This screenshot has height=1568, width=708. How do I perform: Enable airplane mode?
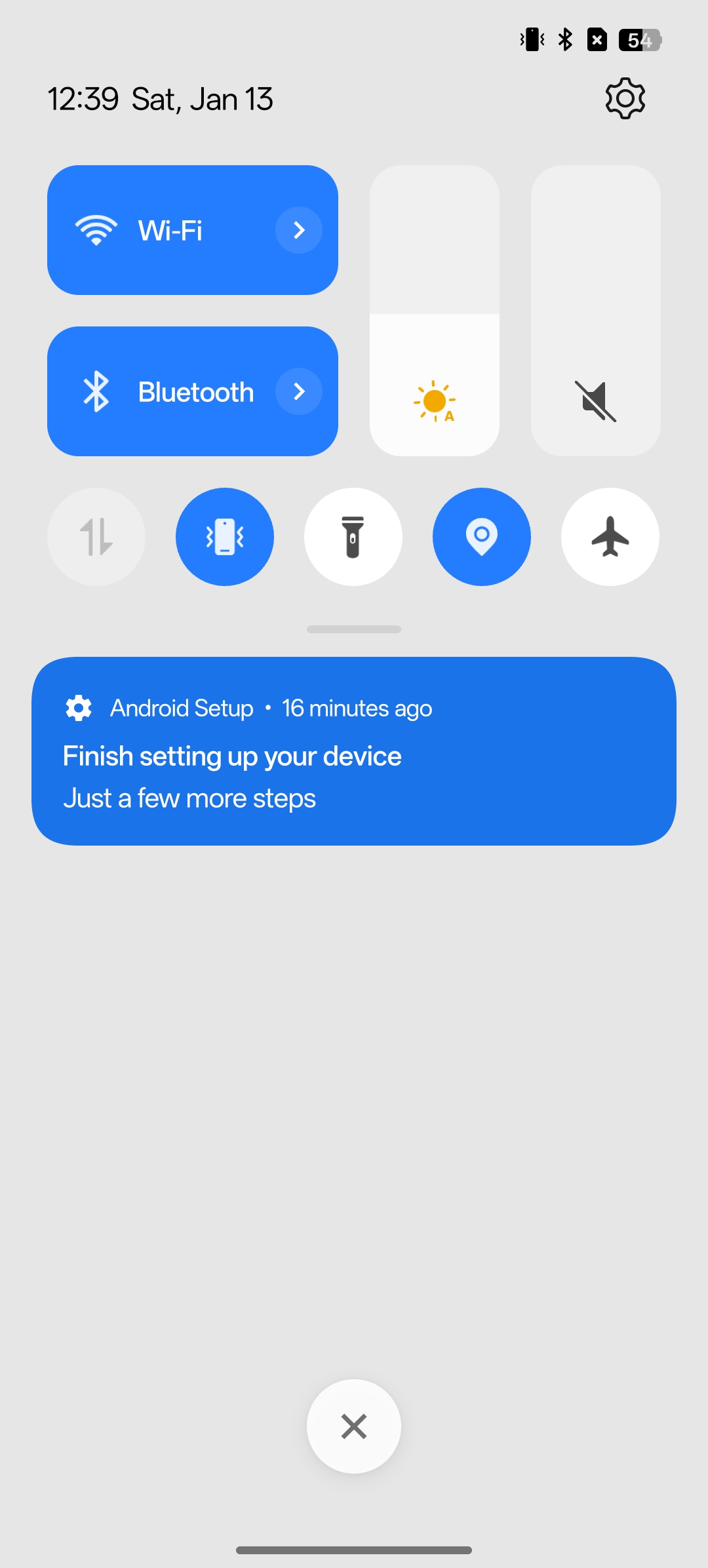pos(610,537)
